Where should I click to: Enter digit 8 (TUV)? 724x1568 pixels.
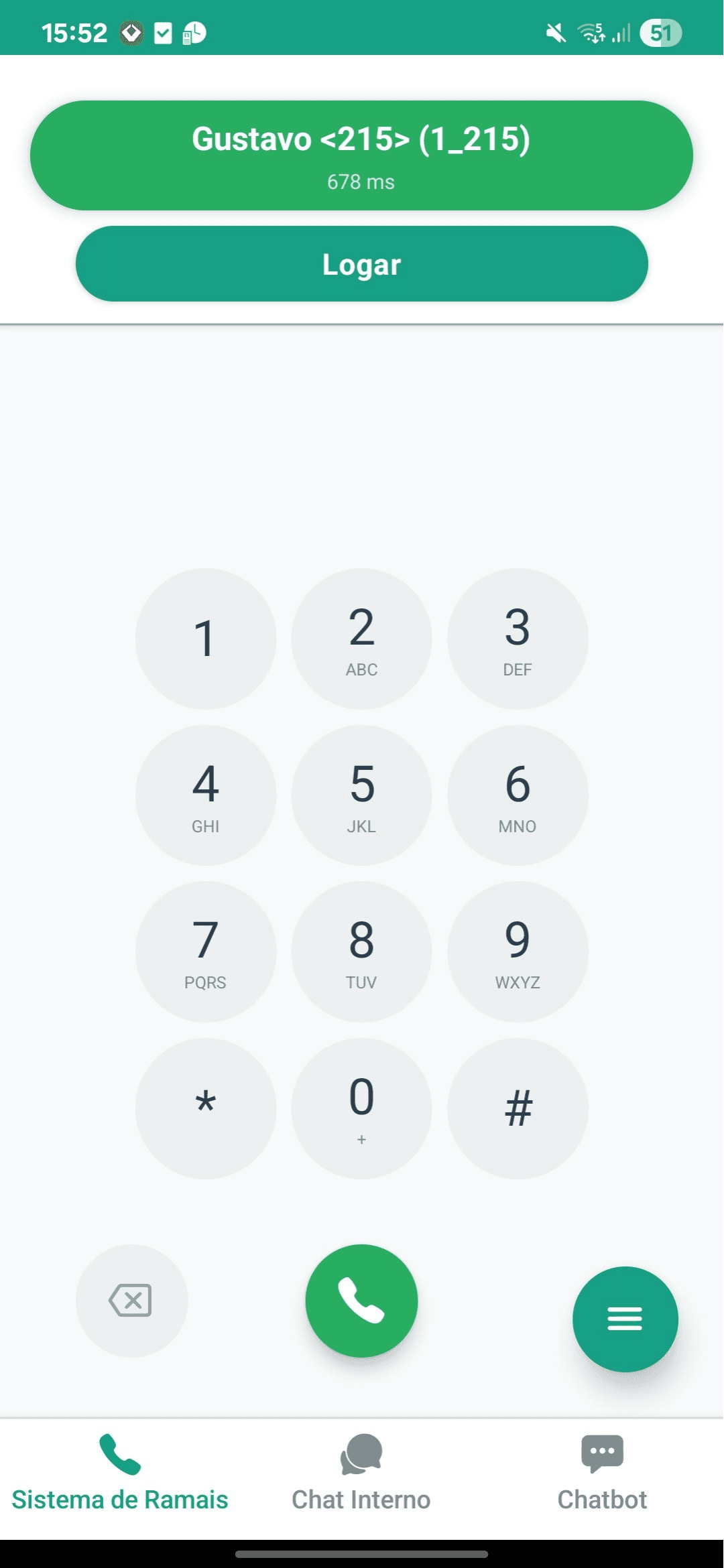pyautogui.click(x=361, y=952)
